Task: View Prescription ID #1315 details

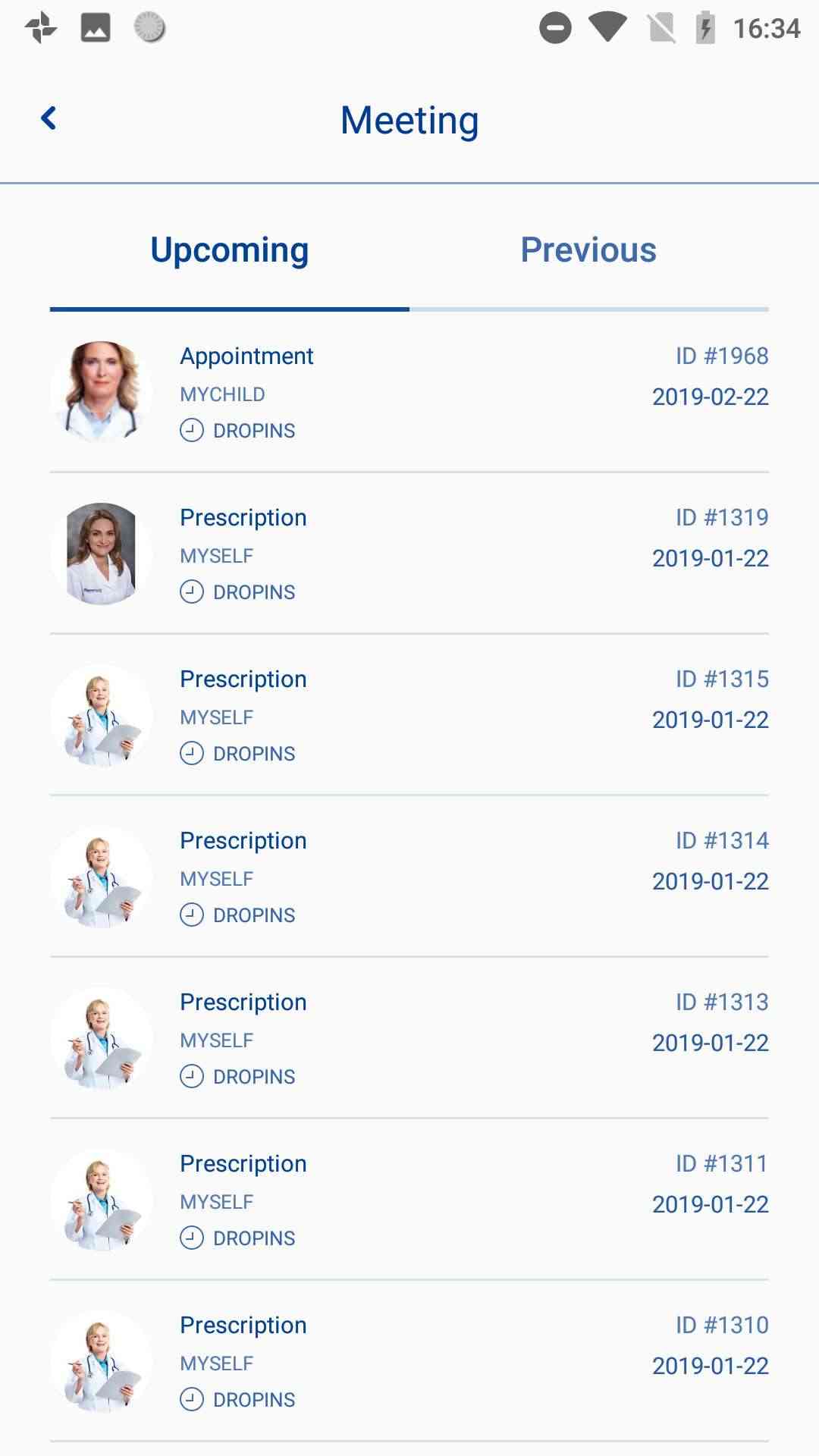Action: tap(409, 715)
